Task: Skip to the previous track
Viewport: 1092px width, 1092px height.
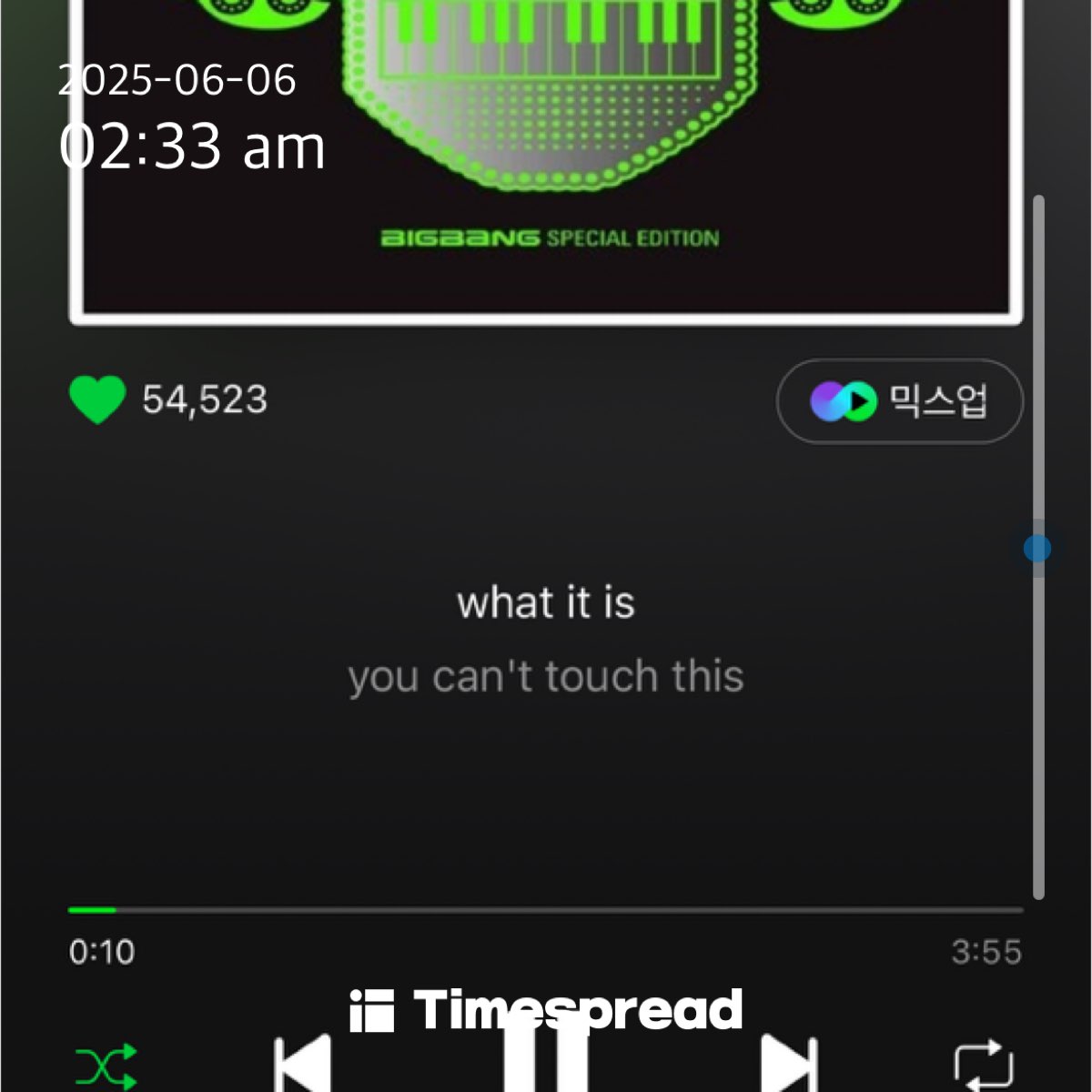Action: pyautogui.click(x=304, y=1065)
